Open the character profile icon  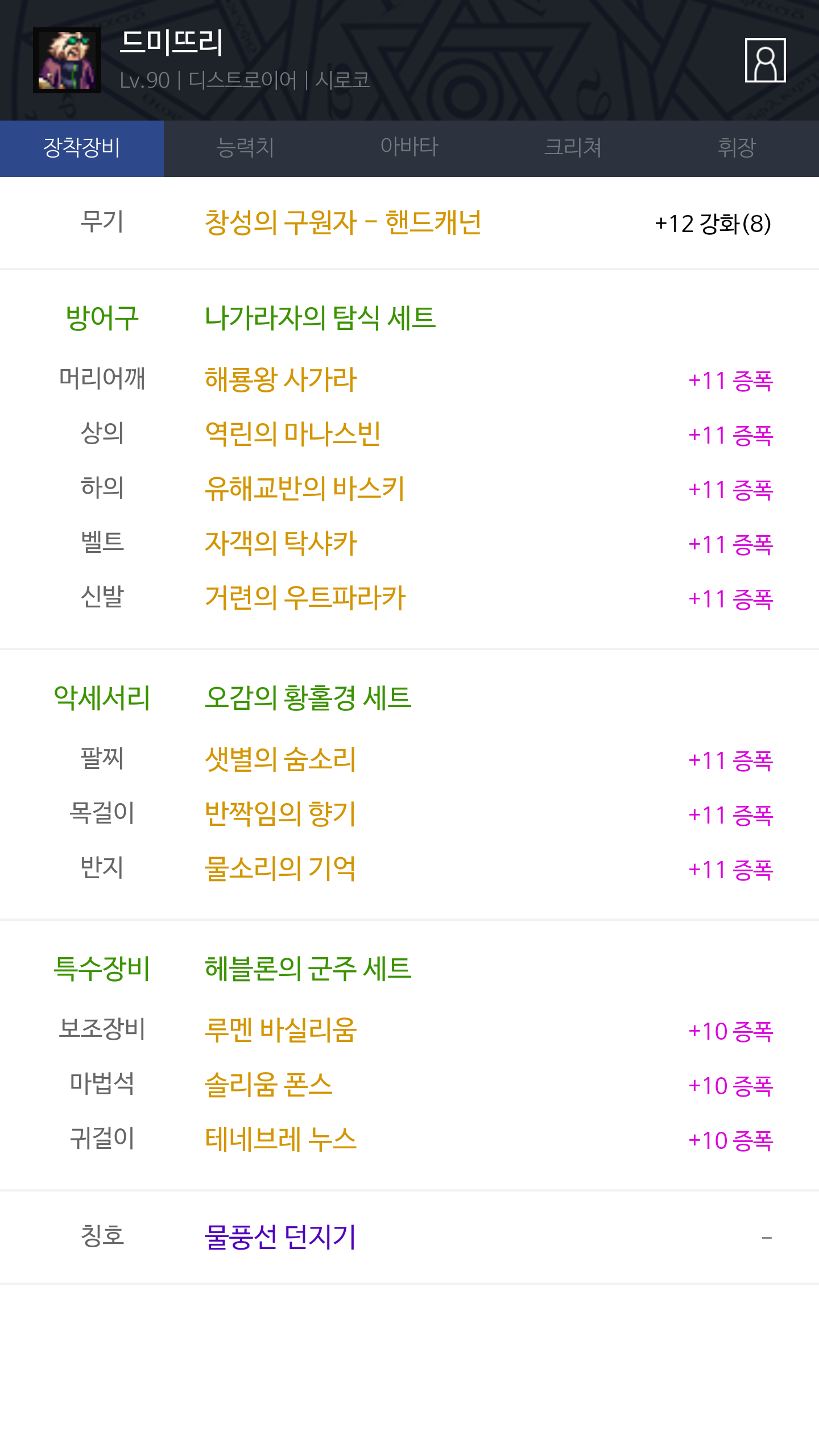click(765, 60)
